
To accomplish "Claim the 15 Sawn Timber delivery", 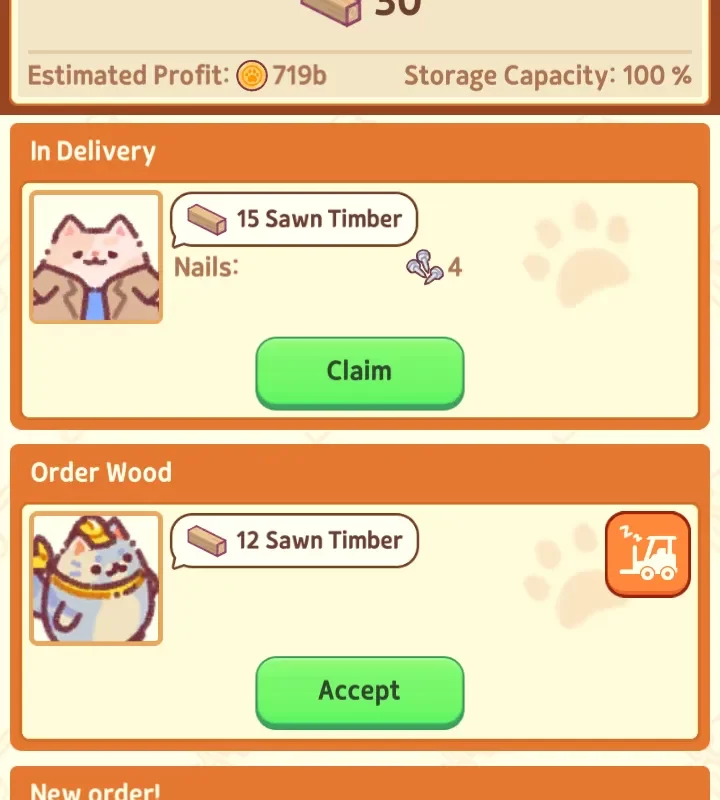I will [x=359, y=371].
